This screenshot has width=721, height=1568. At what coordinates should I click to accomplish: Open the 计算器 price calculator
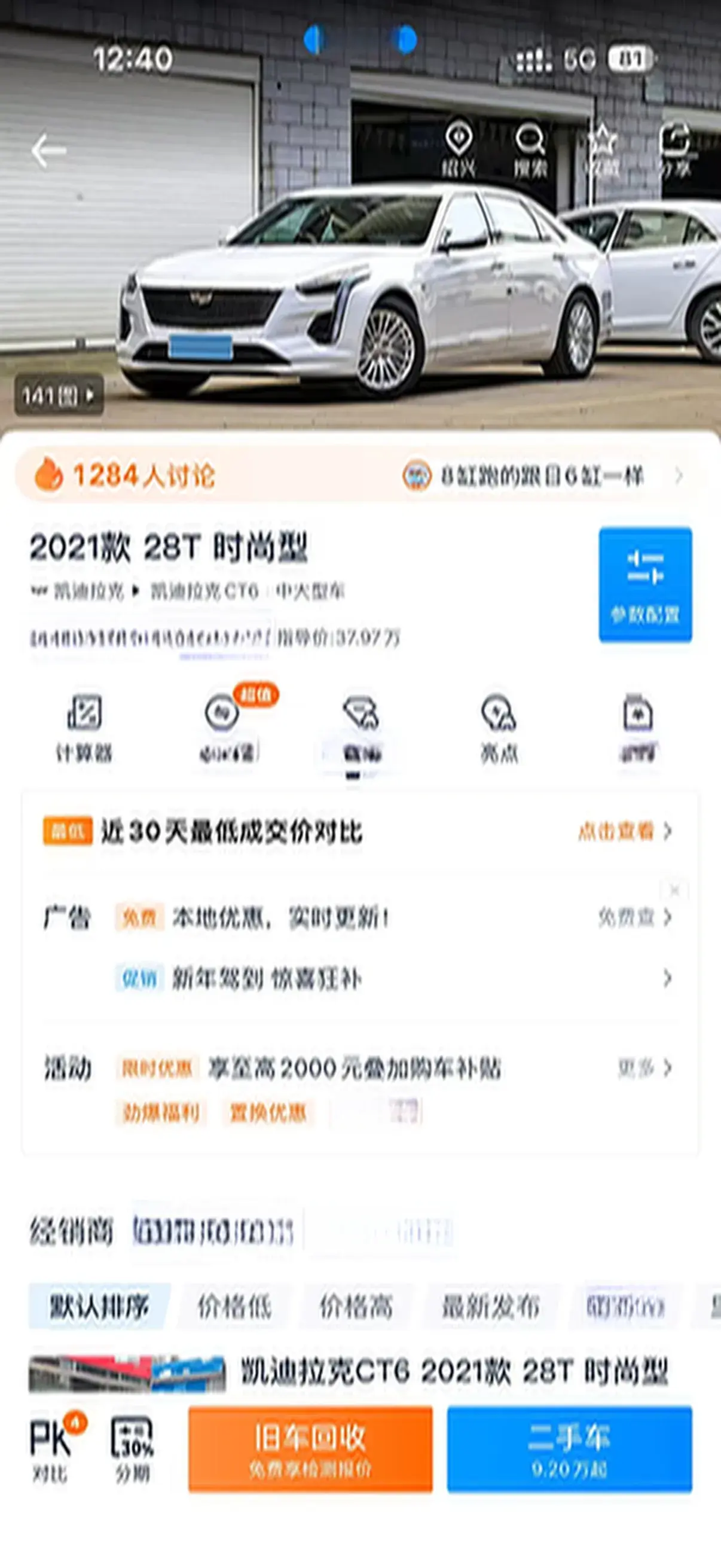[84, 728]
